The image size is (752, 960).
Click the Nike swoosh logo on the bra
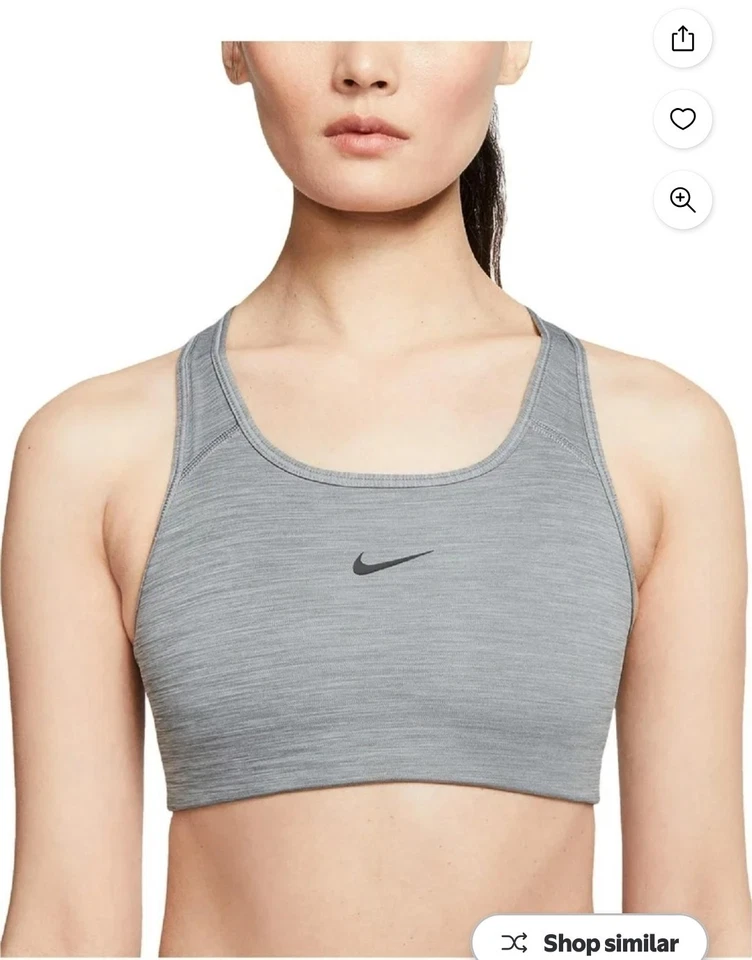390,563
